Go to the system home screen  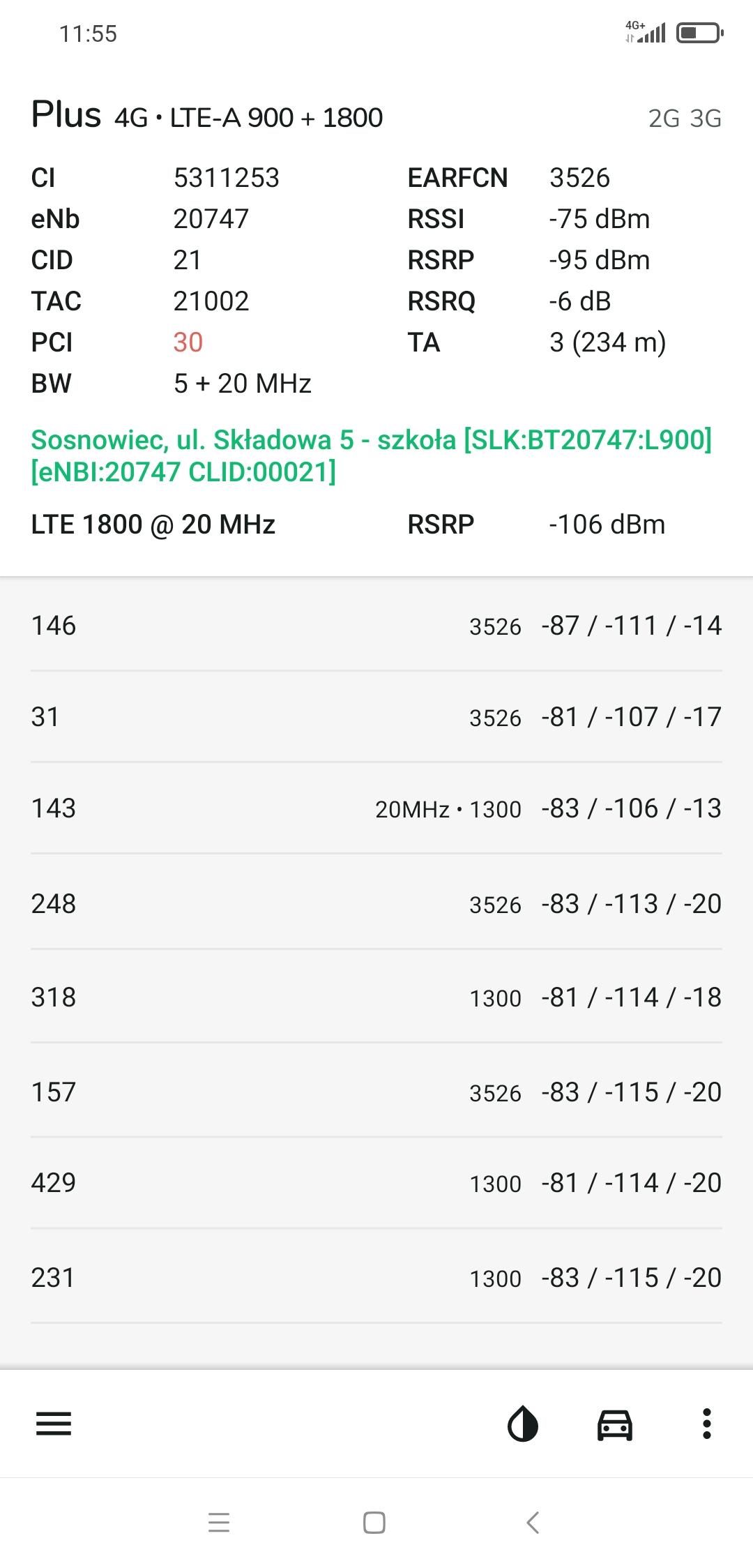click(x=374, y=1523)
